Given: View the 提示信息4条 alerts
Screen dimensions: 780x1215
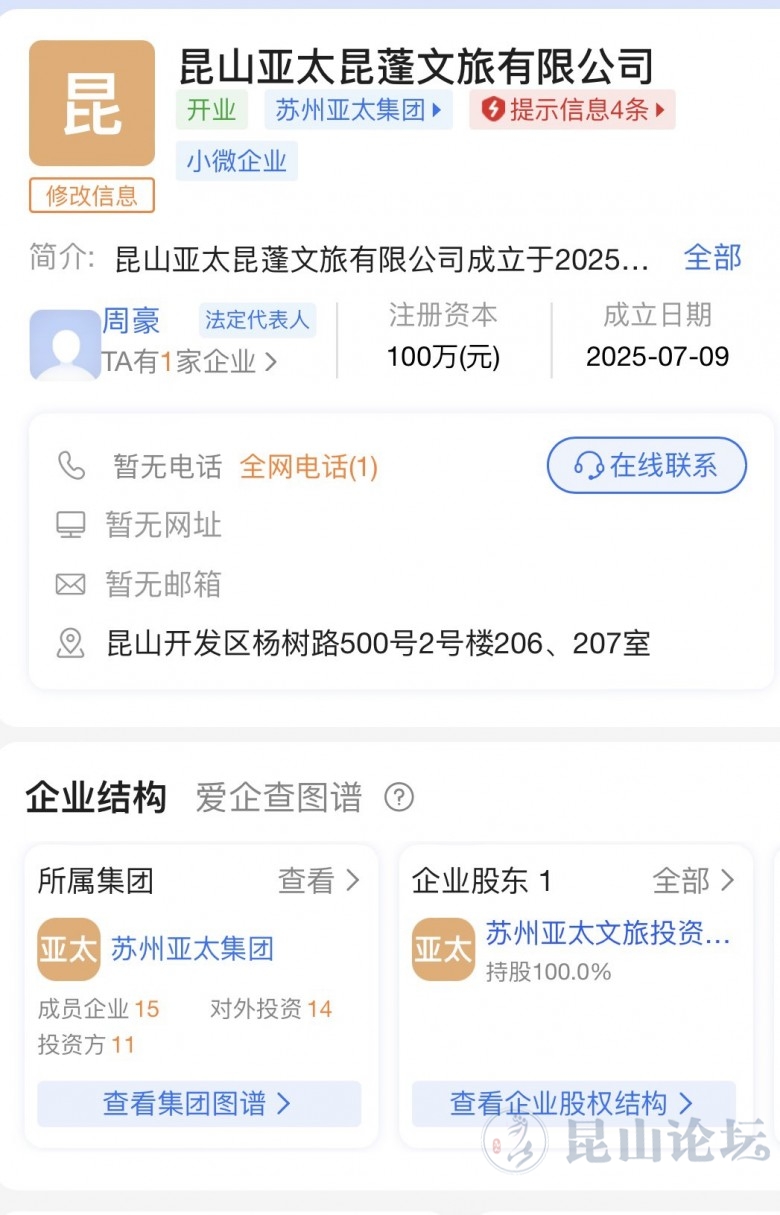Looking at the screenshot, I should coord(572,110).
